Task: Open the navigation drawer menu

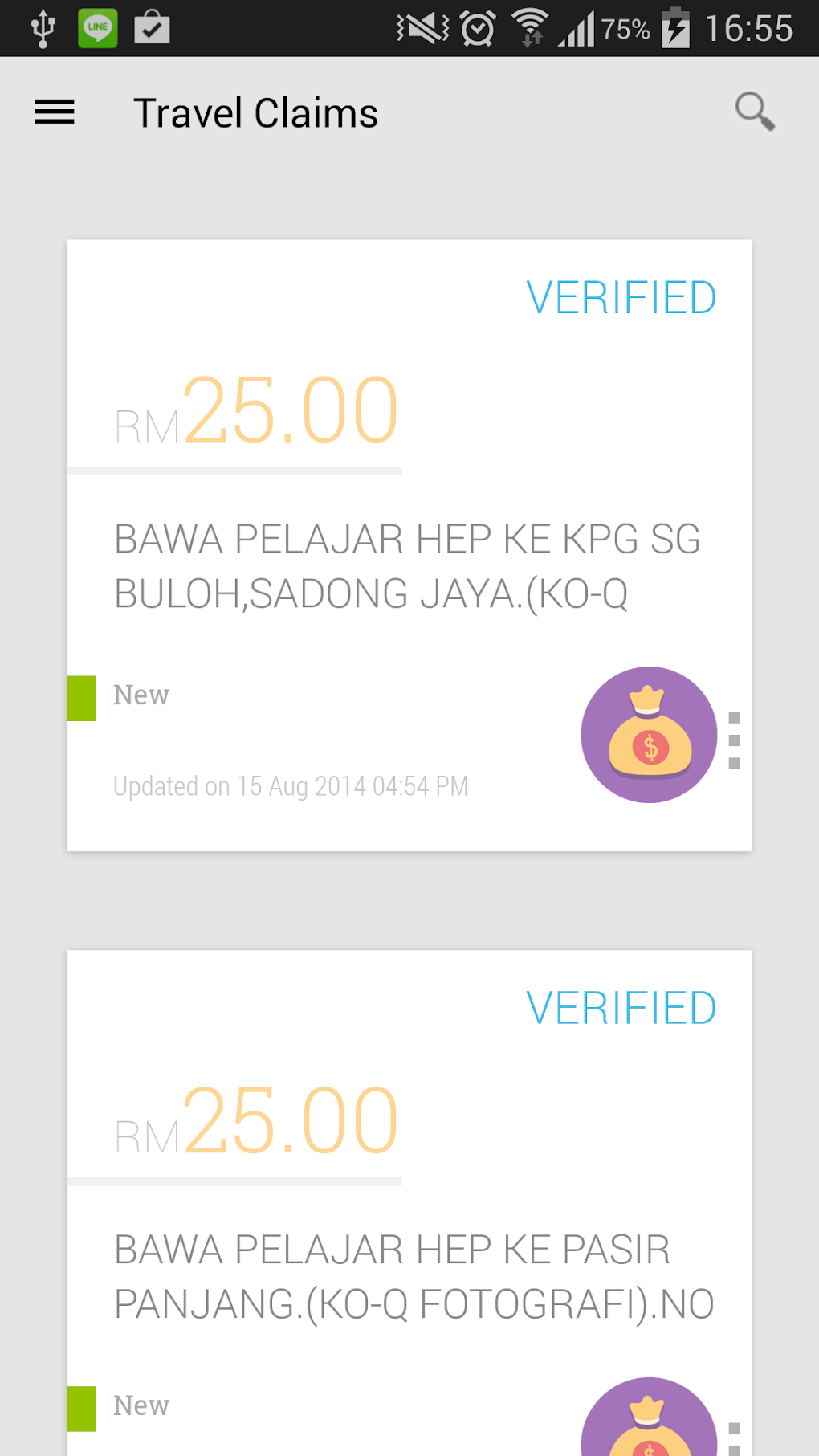Action: [x=55, y=112]
